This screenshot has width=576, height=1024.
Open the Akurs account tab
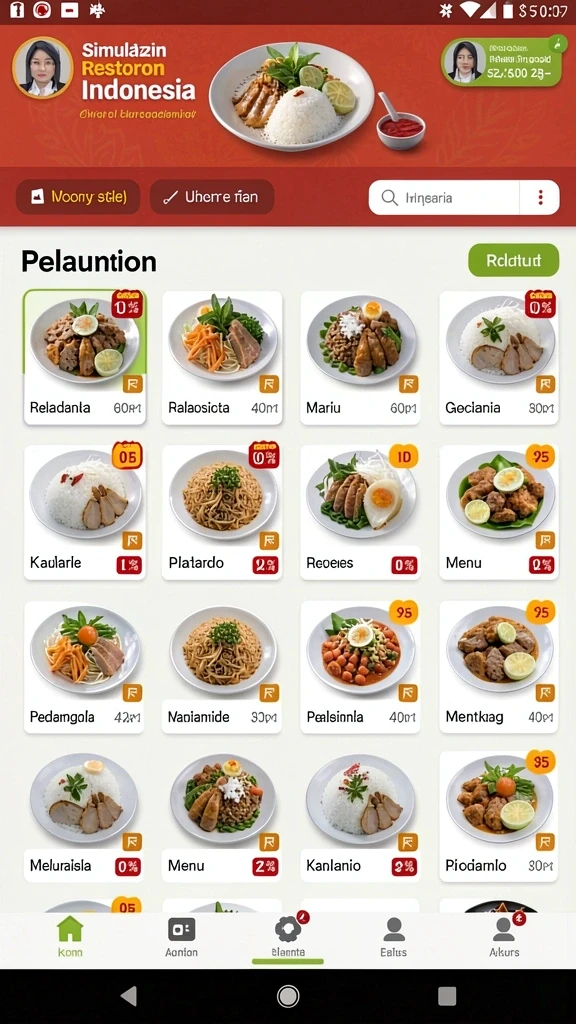504,937
